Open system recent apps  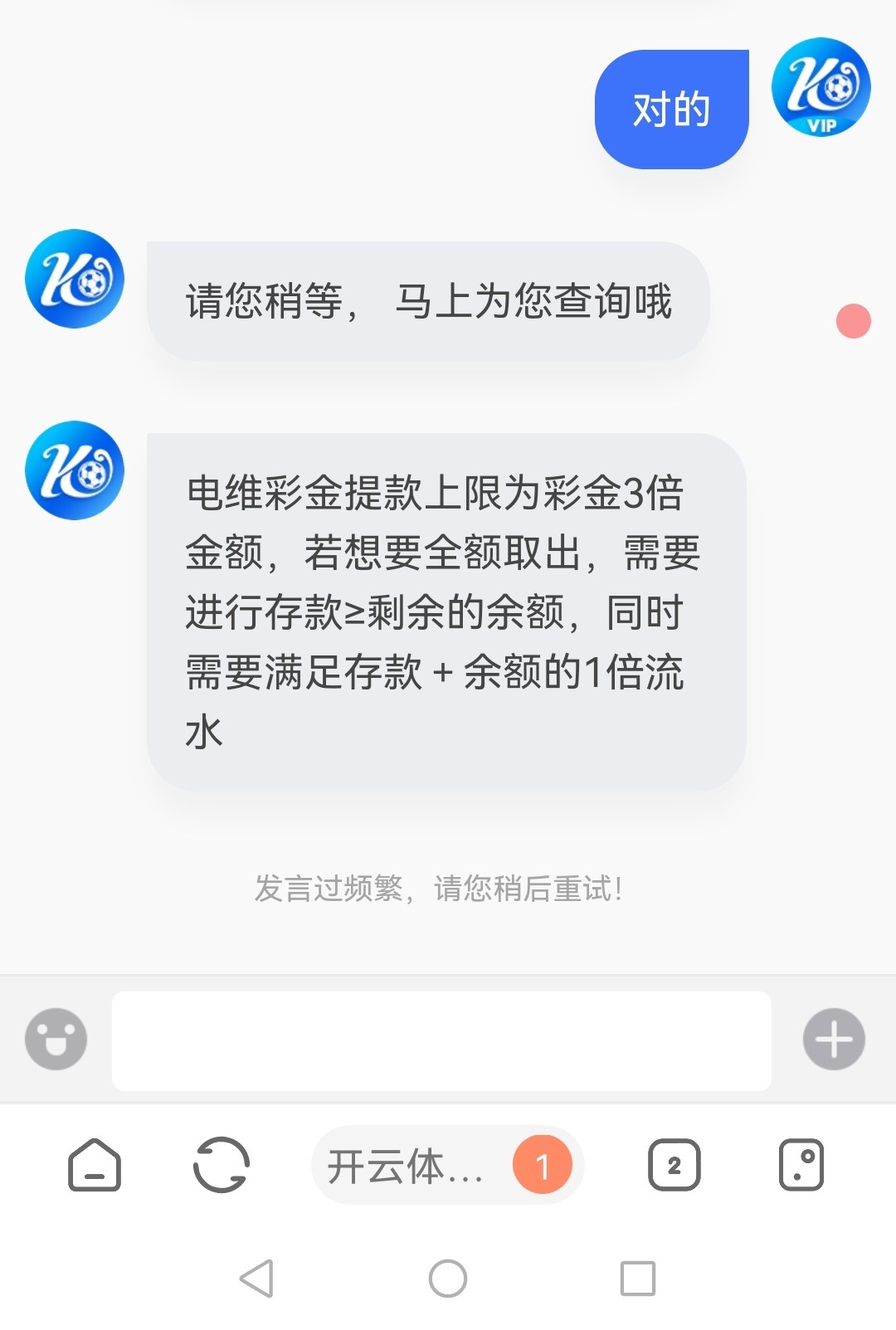tap(637, 1278)
